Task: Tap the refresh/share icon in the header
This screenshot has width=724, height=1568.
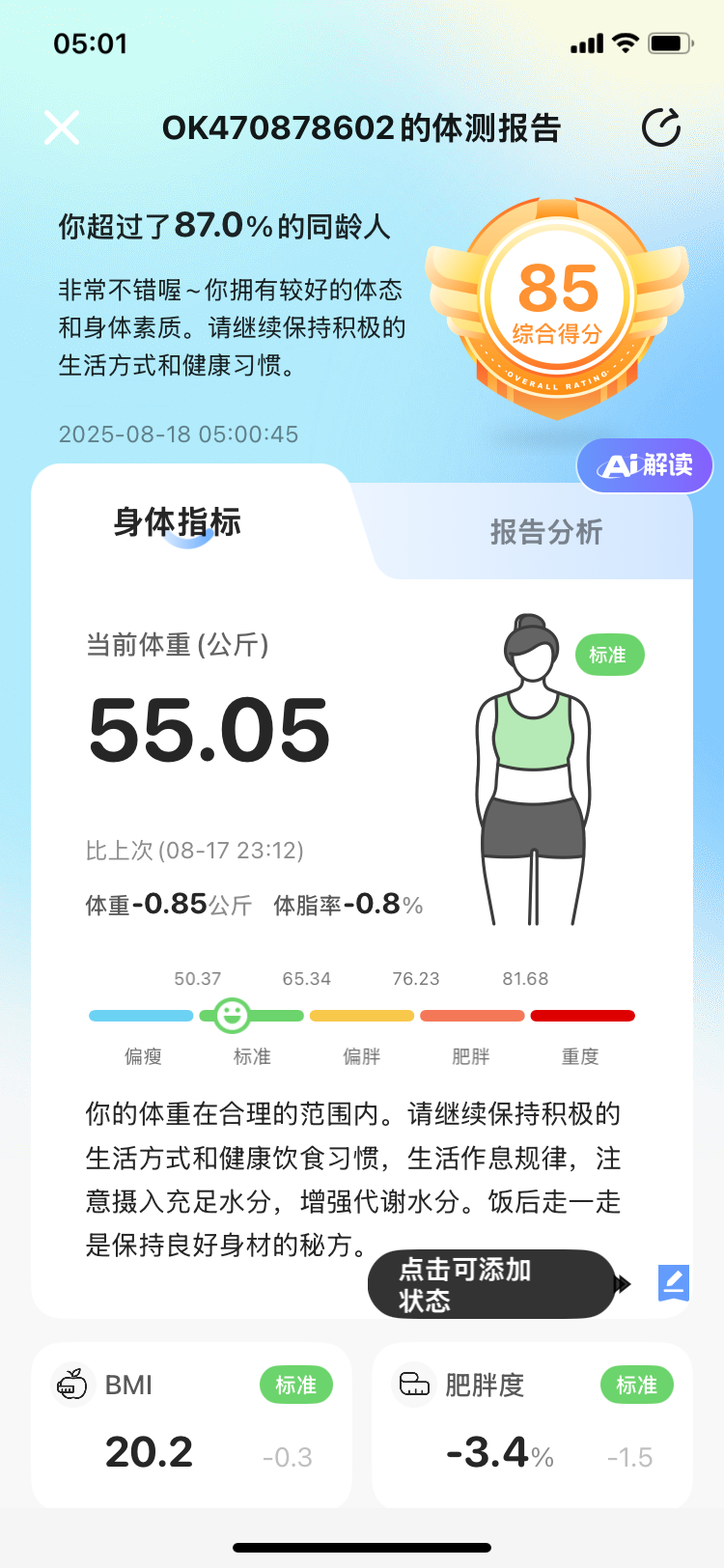Action: pyautogui.click(x=661, y=127)
